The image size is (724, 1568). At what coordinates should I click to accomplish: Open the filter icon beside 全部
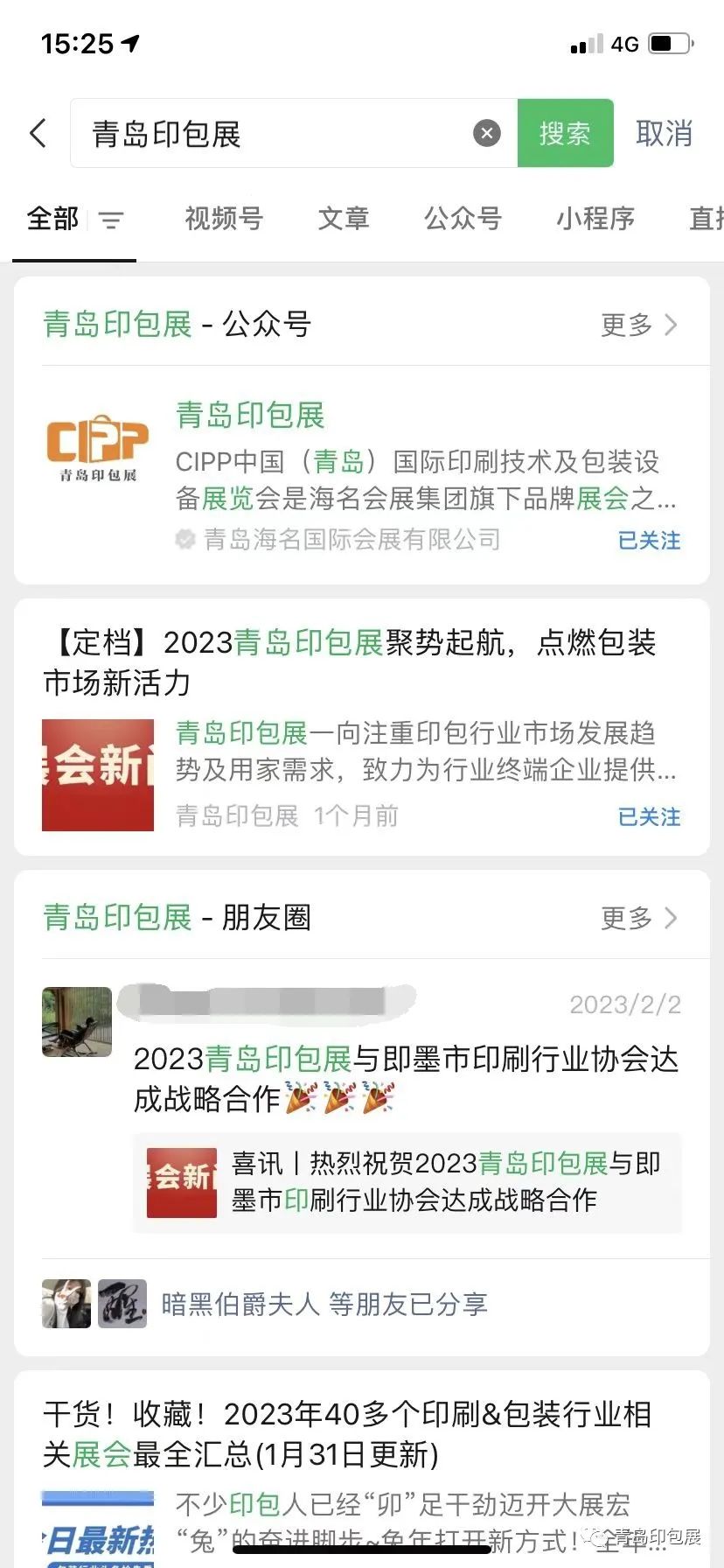pyautogui.click(x=111, y=220)
